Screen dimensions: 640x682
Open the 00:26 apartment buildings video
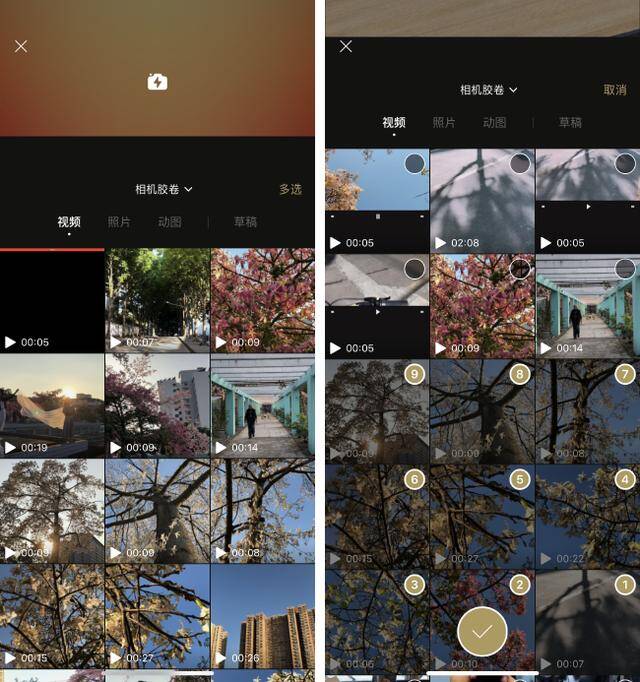pos(262,617)
